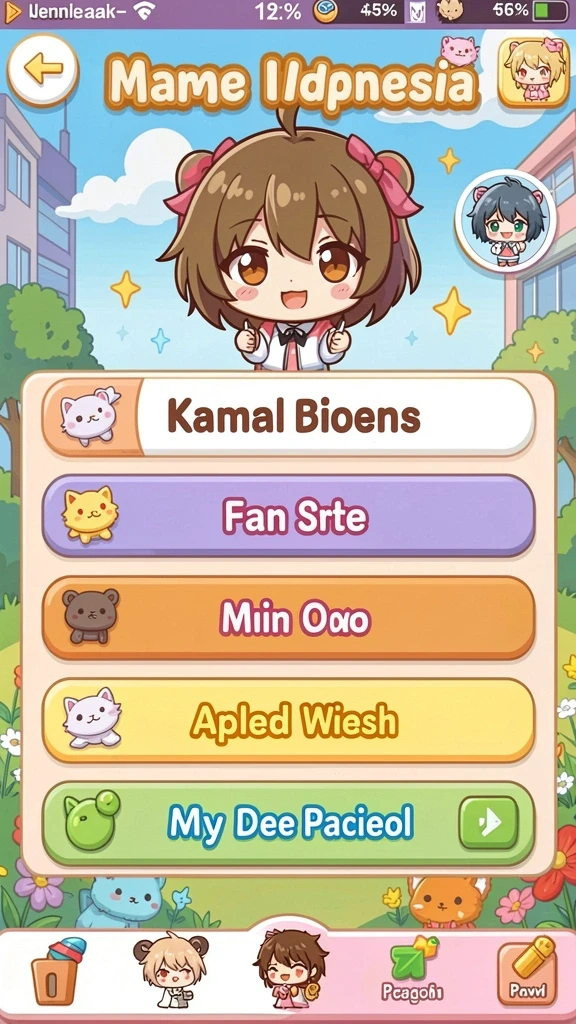This screenshot has height=1024, width=576.
Task: Open the Pcagoh tab
Action: point(413,970)
